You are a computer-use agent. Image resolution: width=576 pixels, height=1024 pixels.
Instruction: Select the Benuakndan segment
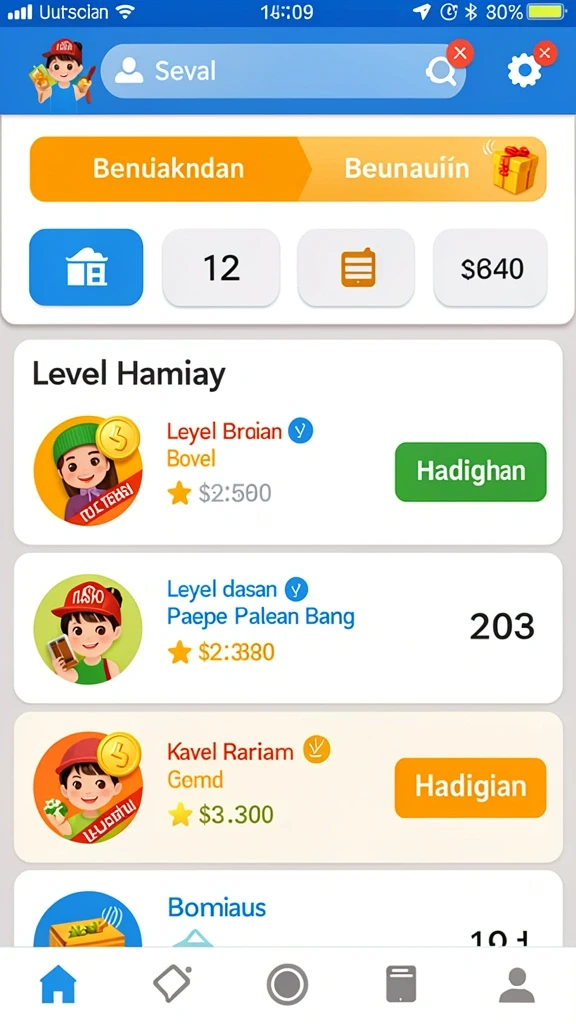pos(168,168)
